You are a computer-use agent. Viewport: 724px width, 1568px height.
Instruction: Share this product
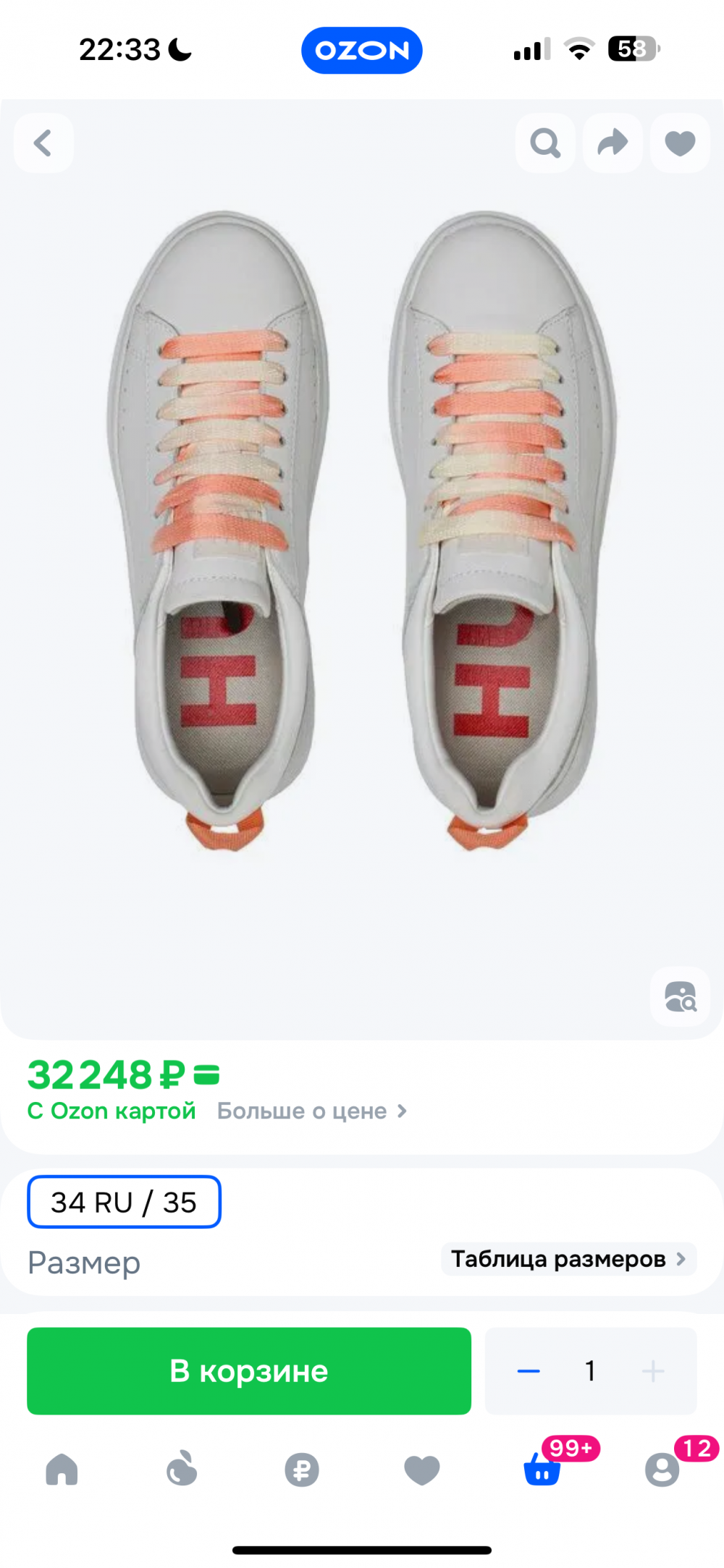click(x=613, y=143)
